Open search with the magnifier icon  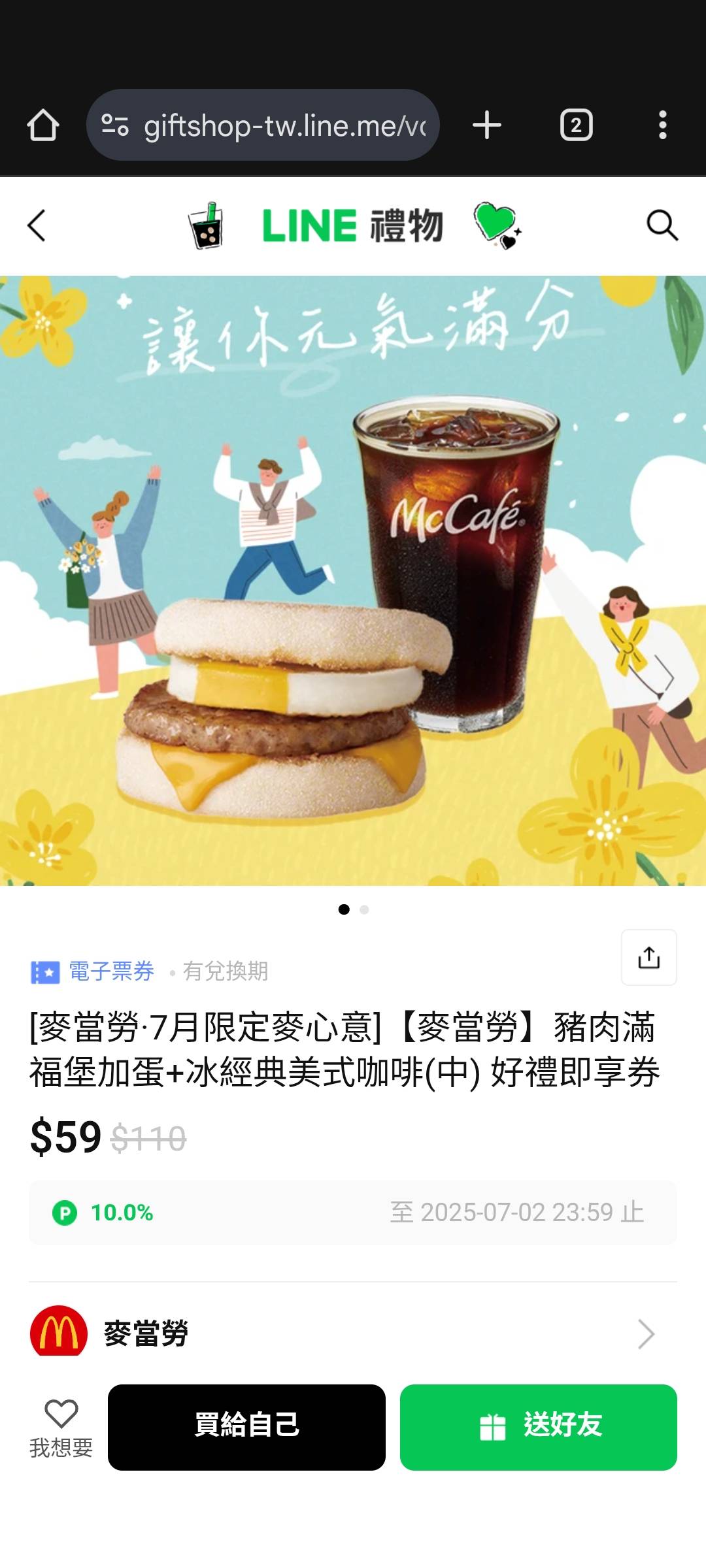[662, 225]
